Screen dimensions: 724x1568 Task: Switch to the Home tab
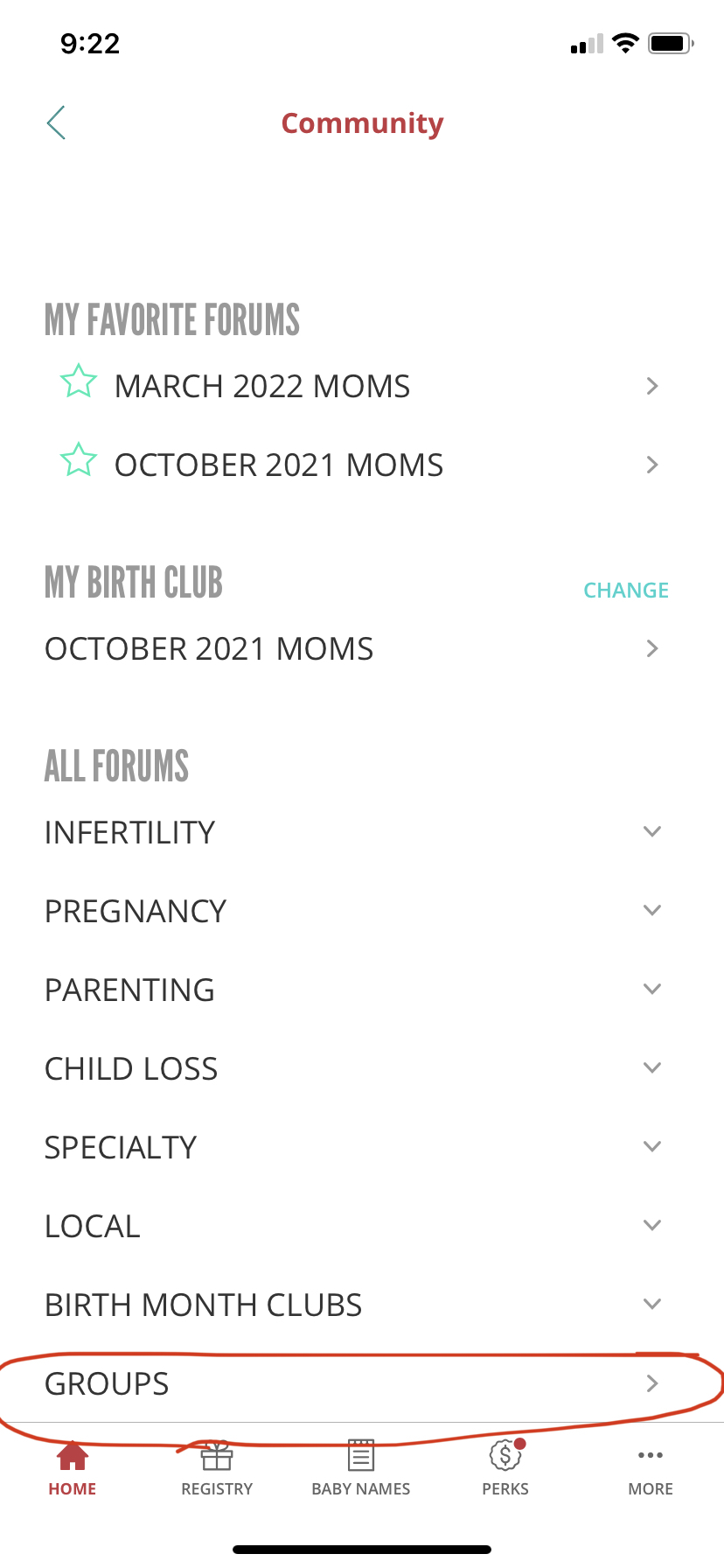coord(73,1468)
